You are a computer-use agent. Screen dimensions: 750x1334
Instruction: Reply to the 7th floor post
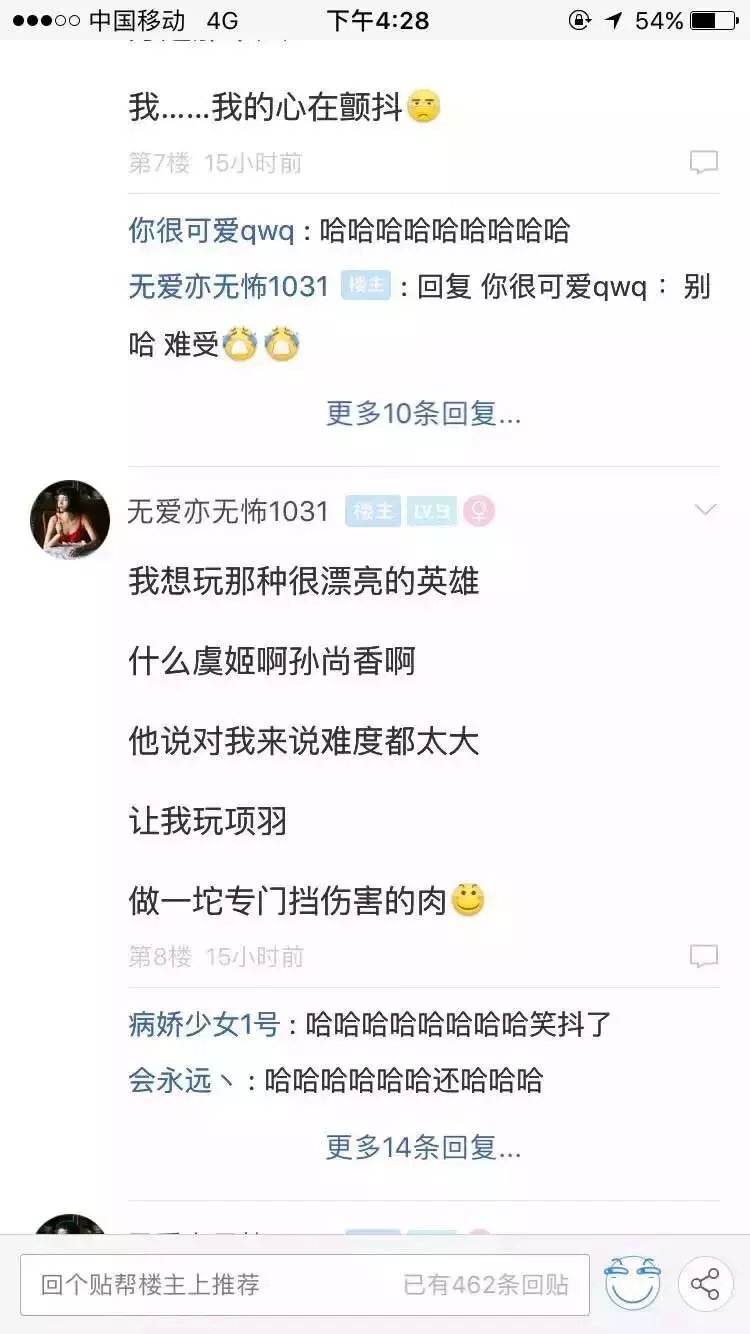tap(704, 163)
